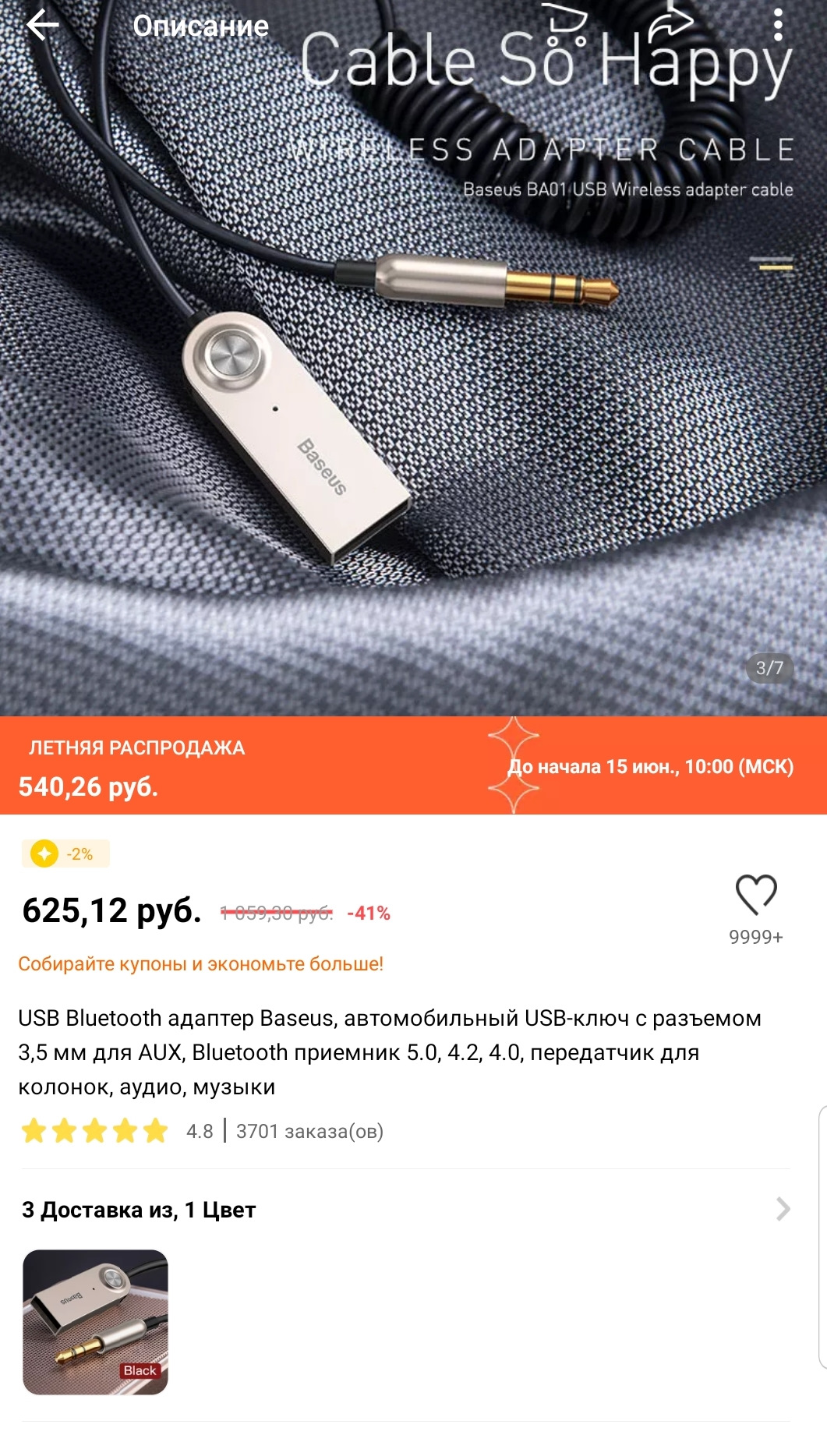Open coupons via 'Собирайте купоны' link
Image resolution: width=827 pixels, height=1456 pixels.
point(201,964)
